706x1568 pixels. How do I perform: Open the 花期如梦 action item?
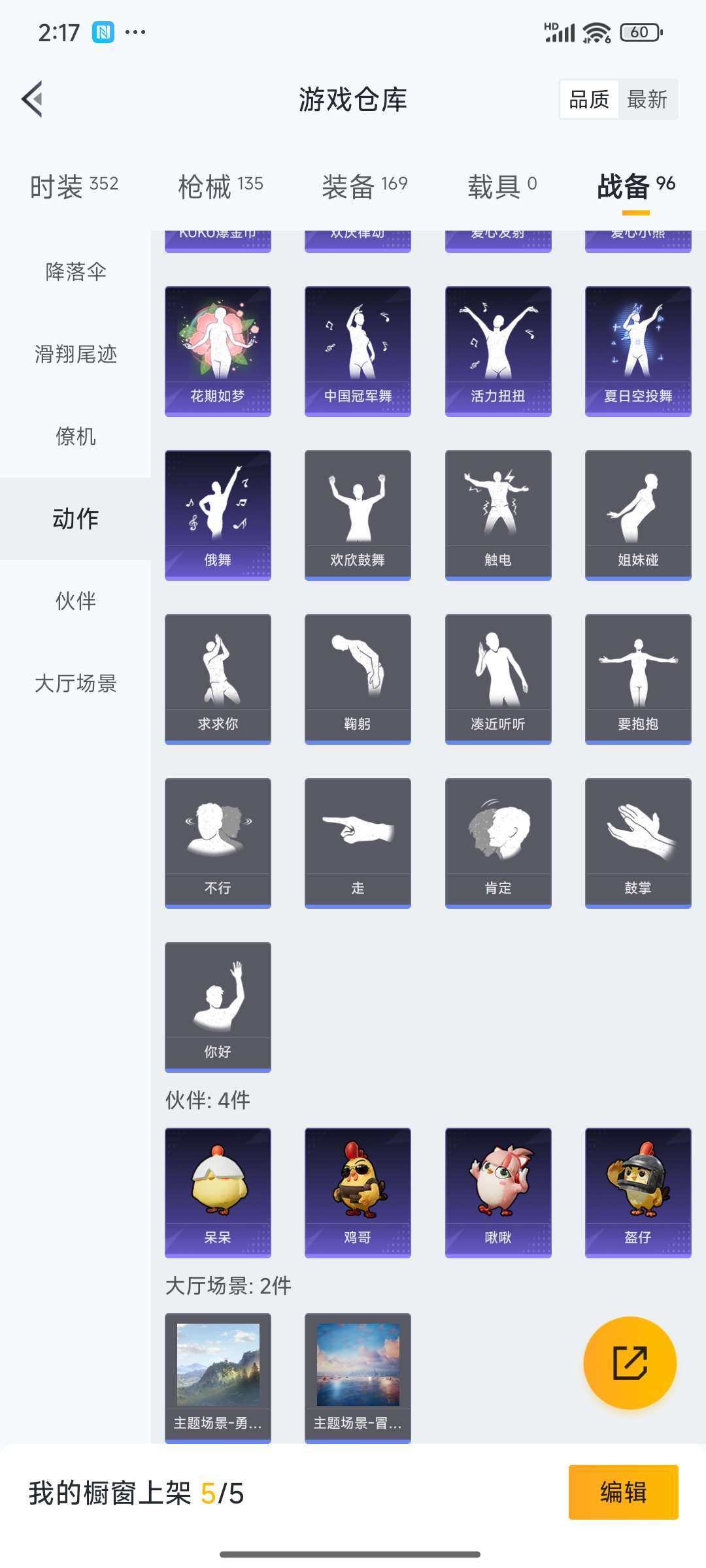click(218, 351)
